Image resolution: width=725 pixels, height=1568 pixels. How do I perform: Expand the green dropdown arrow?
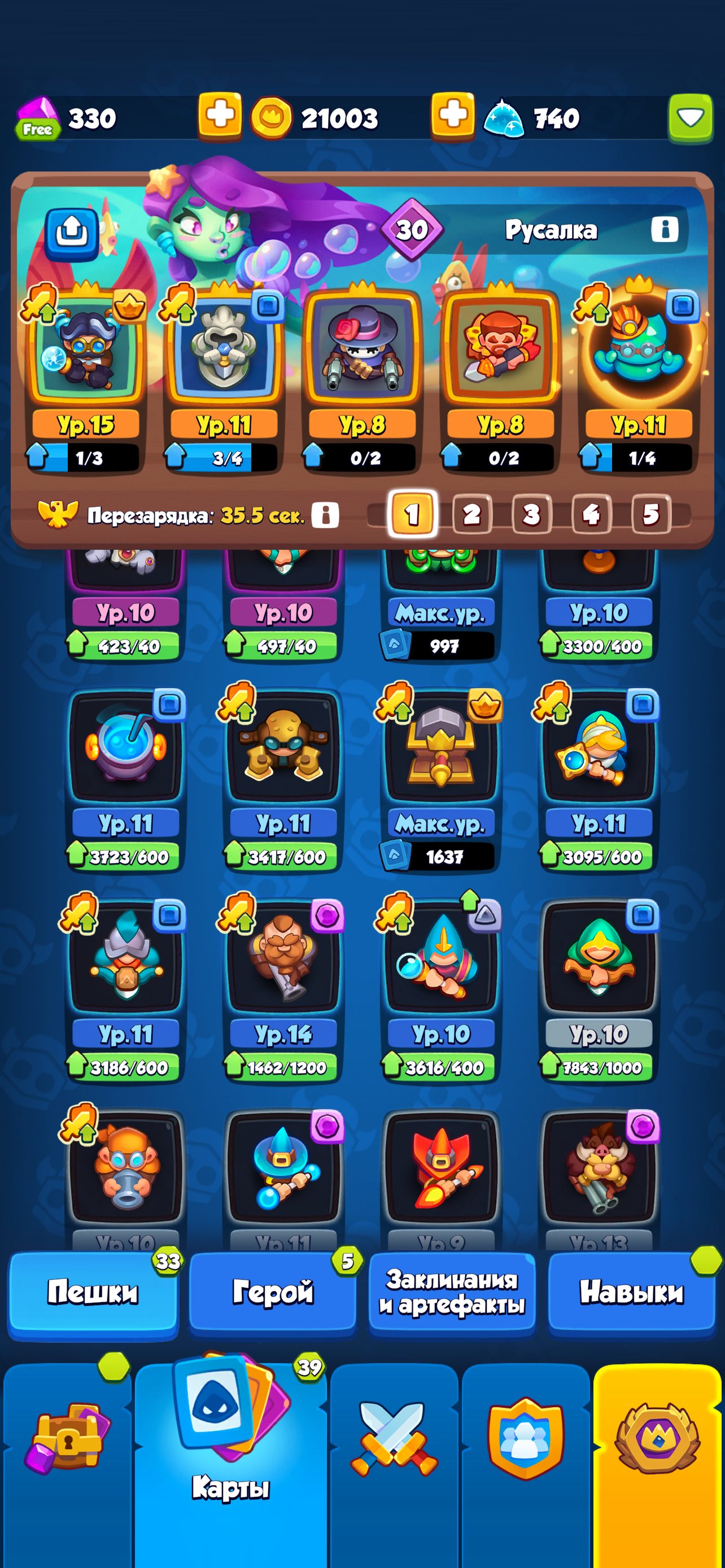click(x=689, y=117)
